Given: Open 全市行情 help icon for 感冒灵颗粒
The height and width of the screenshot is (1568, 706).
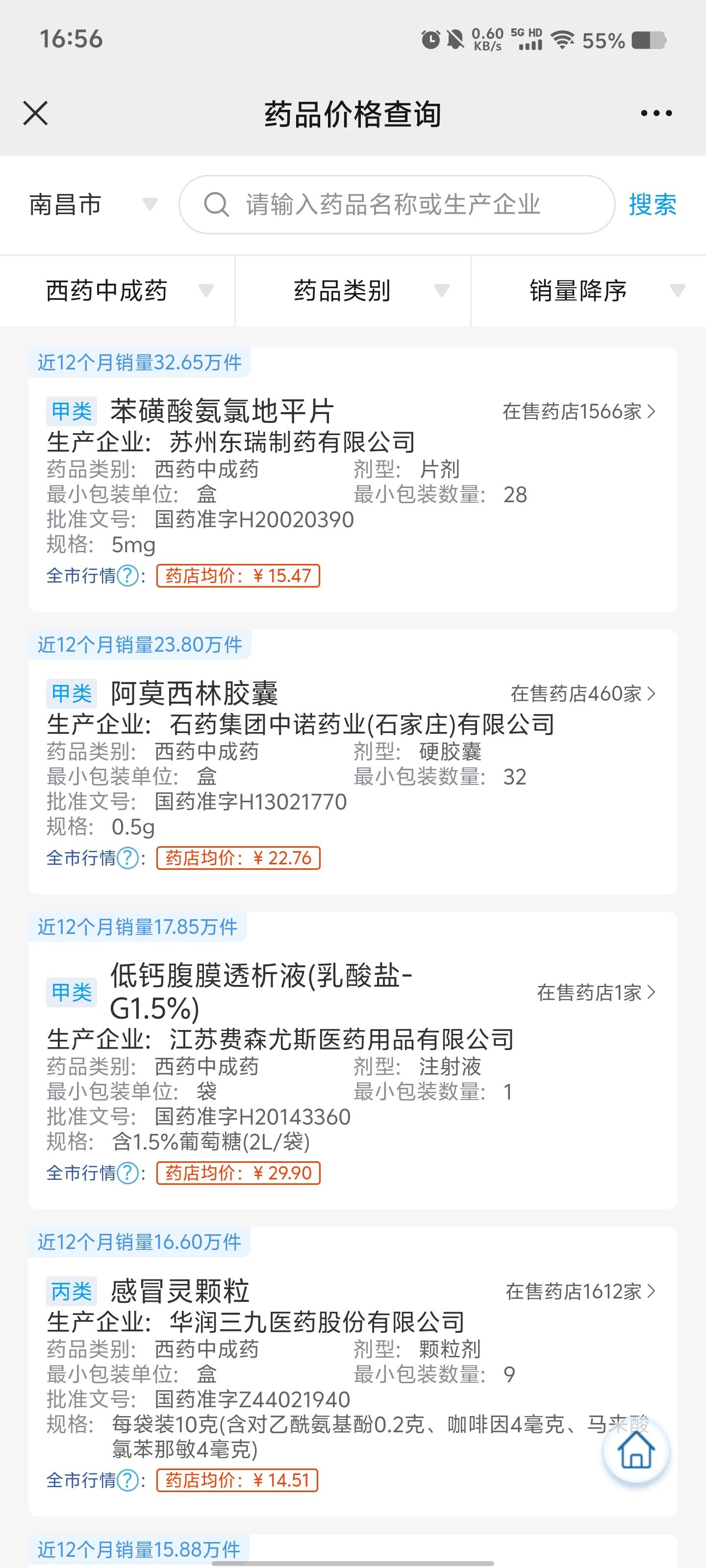Looking at the screenshot, I should click(x=127, y=1480).
